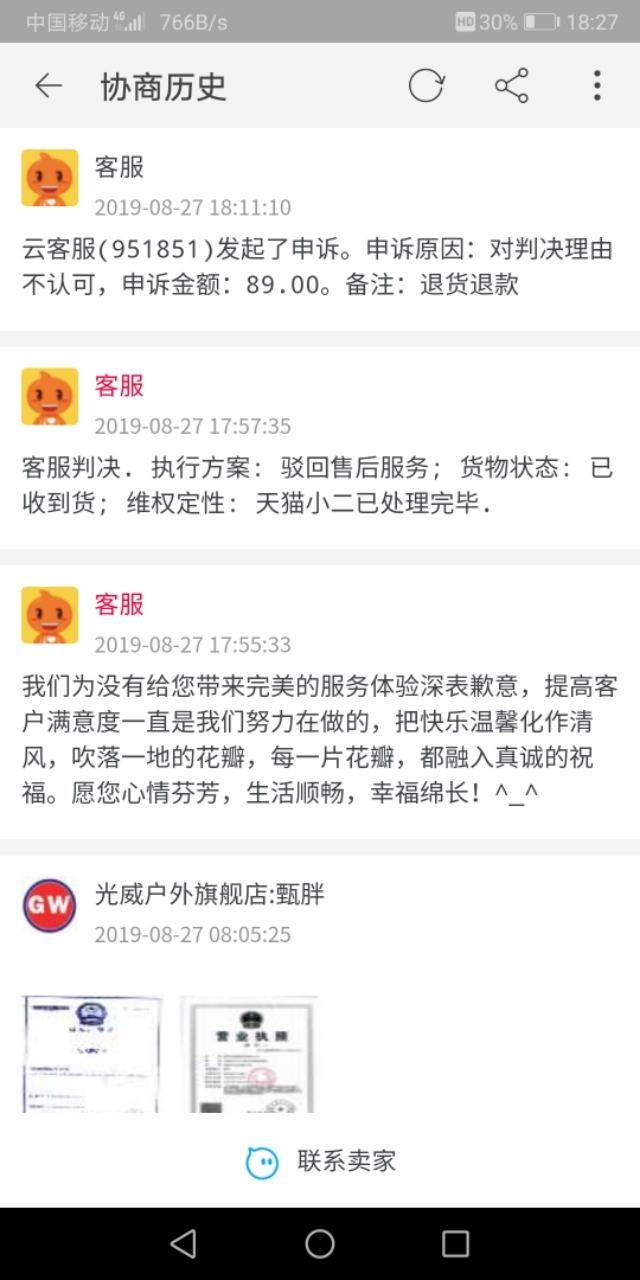View the business license image
640x1280 pixels.
[x=249, y=1053]
